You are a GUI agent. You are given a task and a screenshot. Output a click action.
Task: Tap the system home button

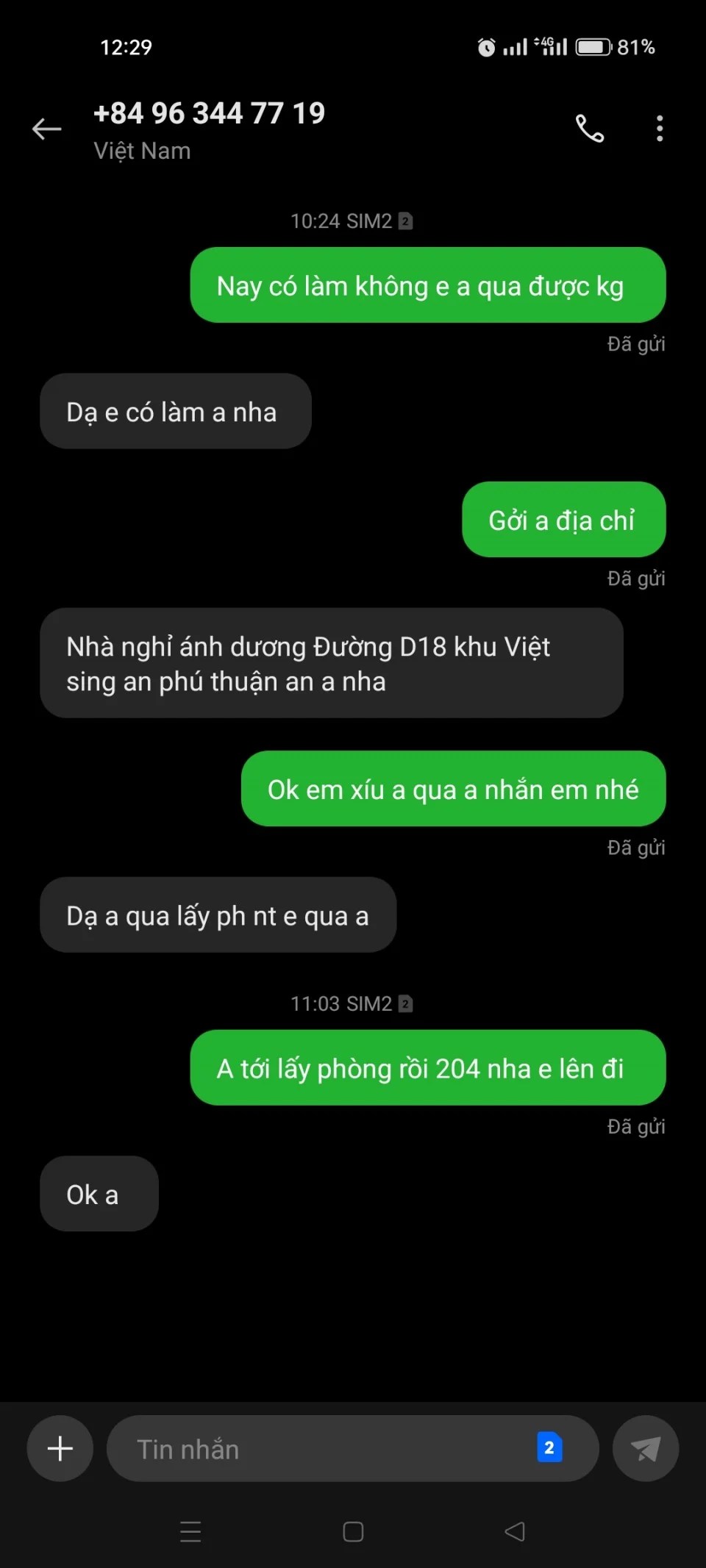tap(353, 1532)
